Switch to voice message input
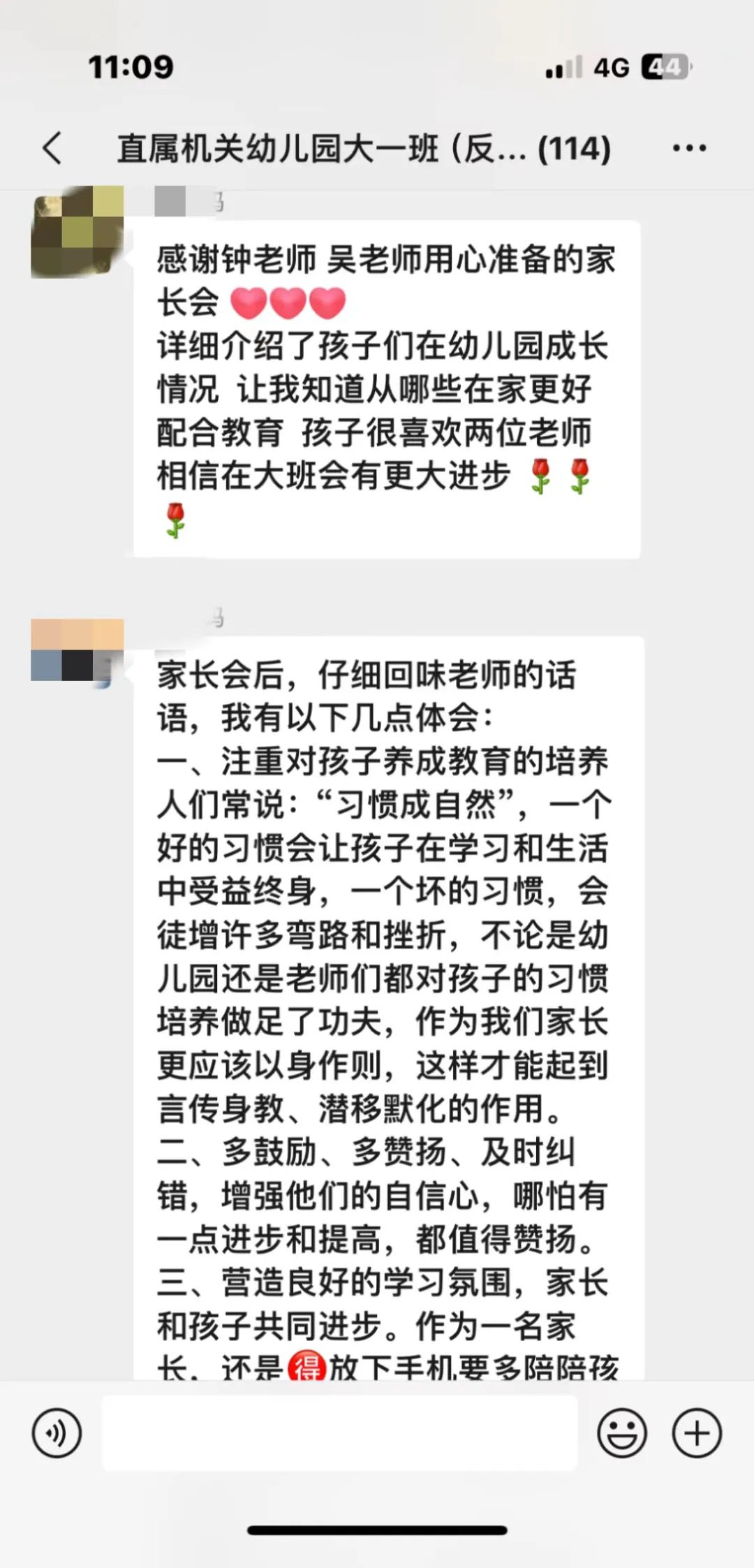This screenshot has width=754, height=1568. 57,1433
